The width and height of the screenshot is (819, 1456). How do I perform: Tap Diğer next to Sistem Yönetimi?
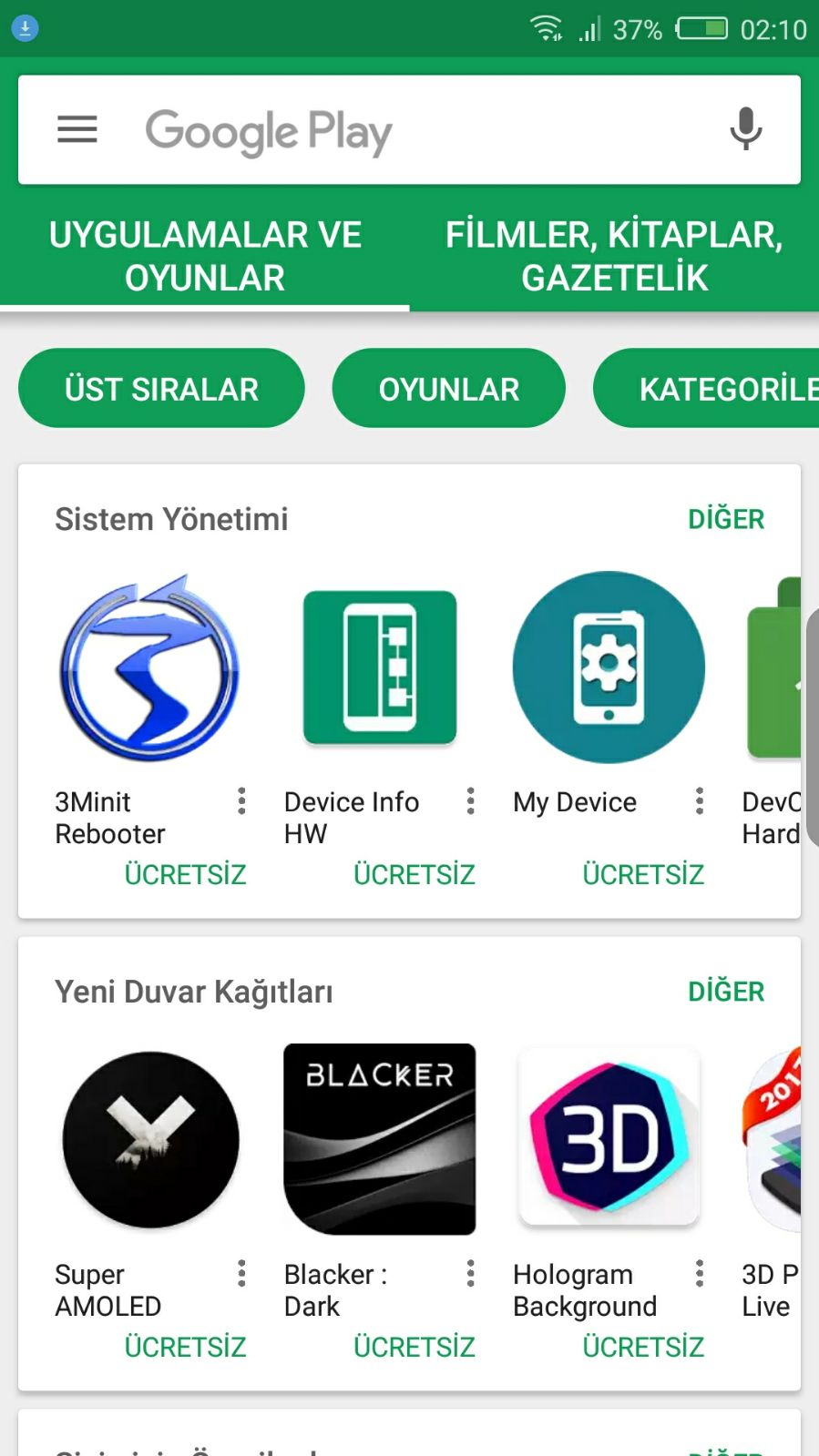[725, 519]
